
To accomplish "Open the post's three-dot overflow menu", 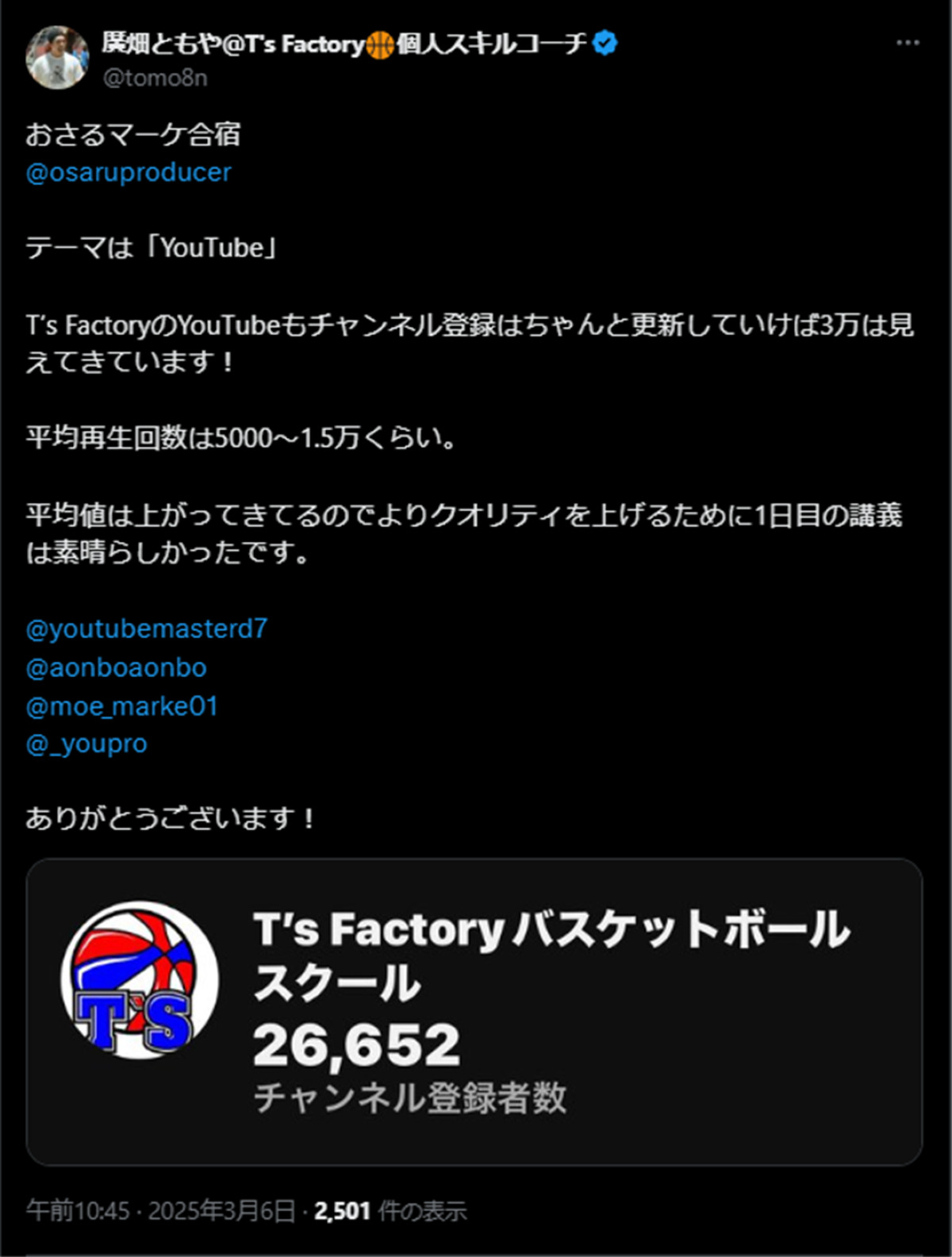I will coord(908,43).
